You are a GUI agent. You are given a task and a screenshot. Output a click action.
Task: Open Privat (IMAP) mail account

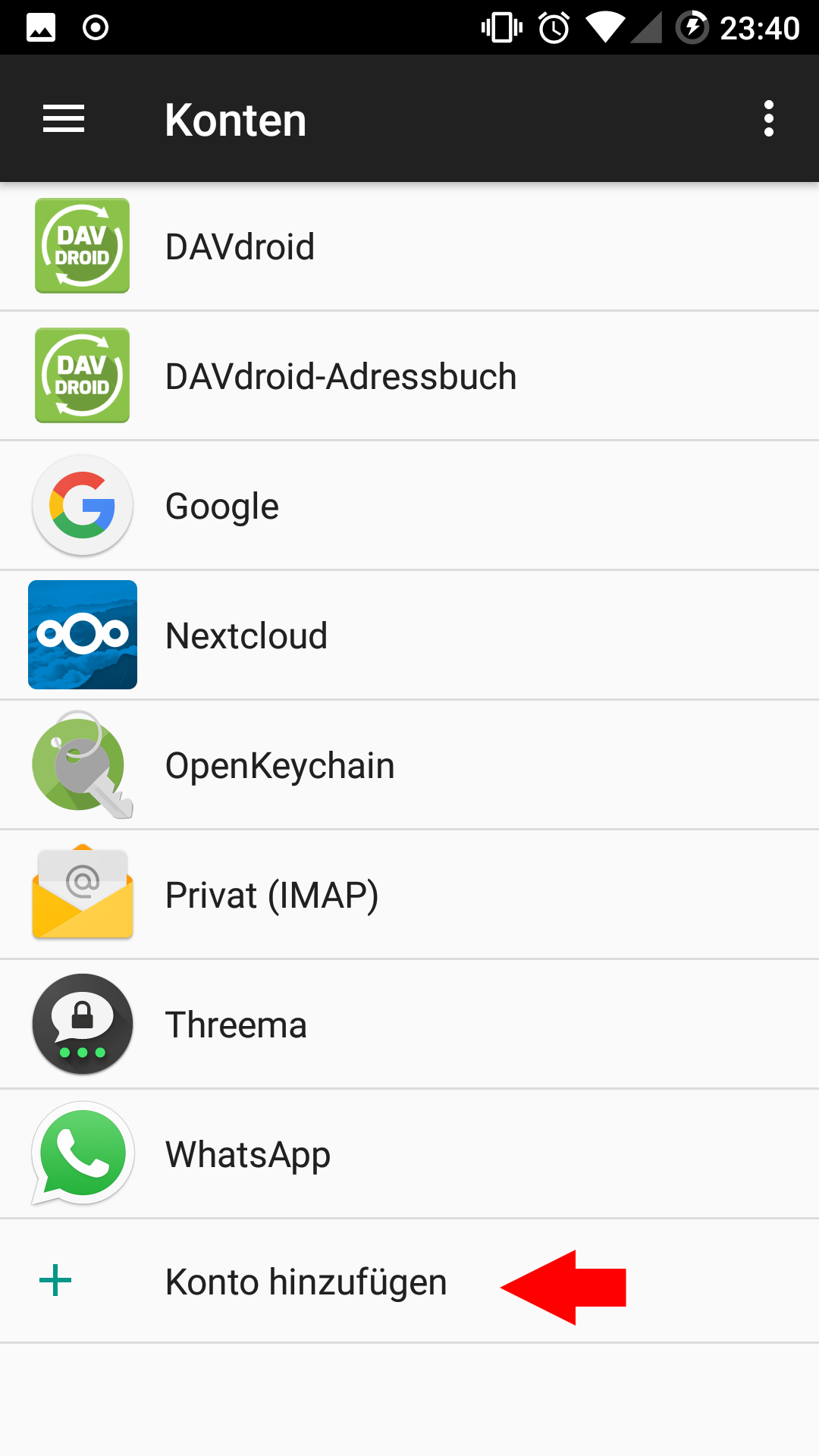tap(409, 895)
